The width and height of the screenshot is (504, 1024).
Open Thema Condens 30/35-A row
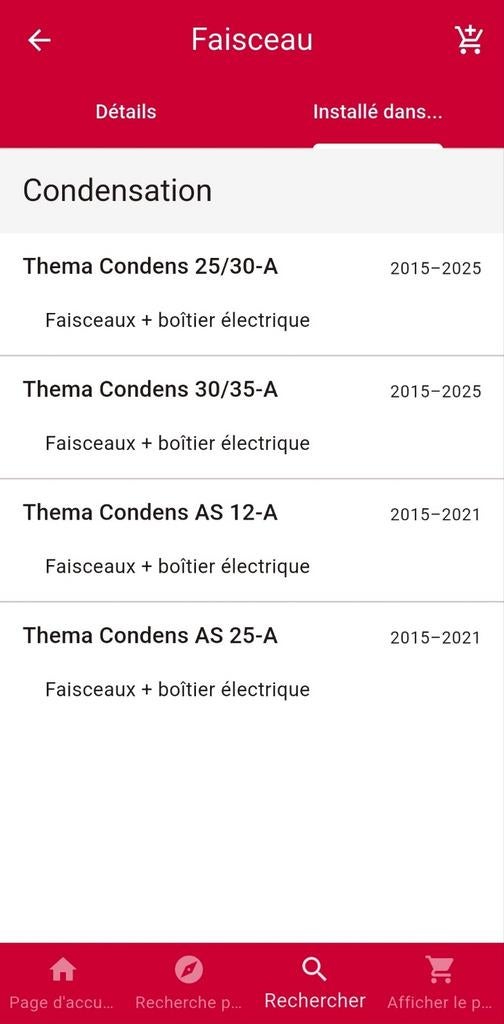(252, 417)
